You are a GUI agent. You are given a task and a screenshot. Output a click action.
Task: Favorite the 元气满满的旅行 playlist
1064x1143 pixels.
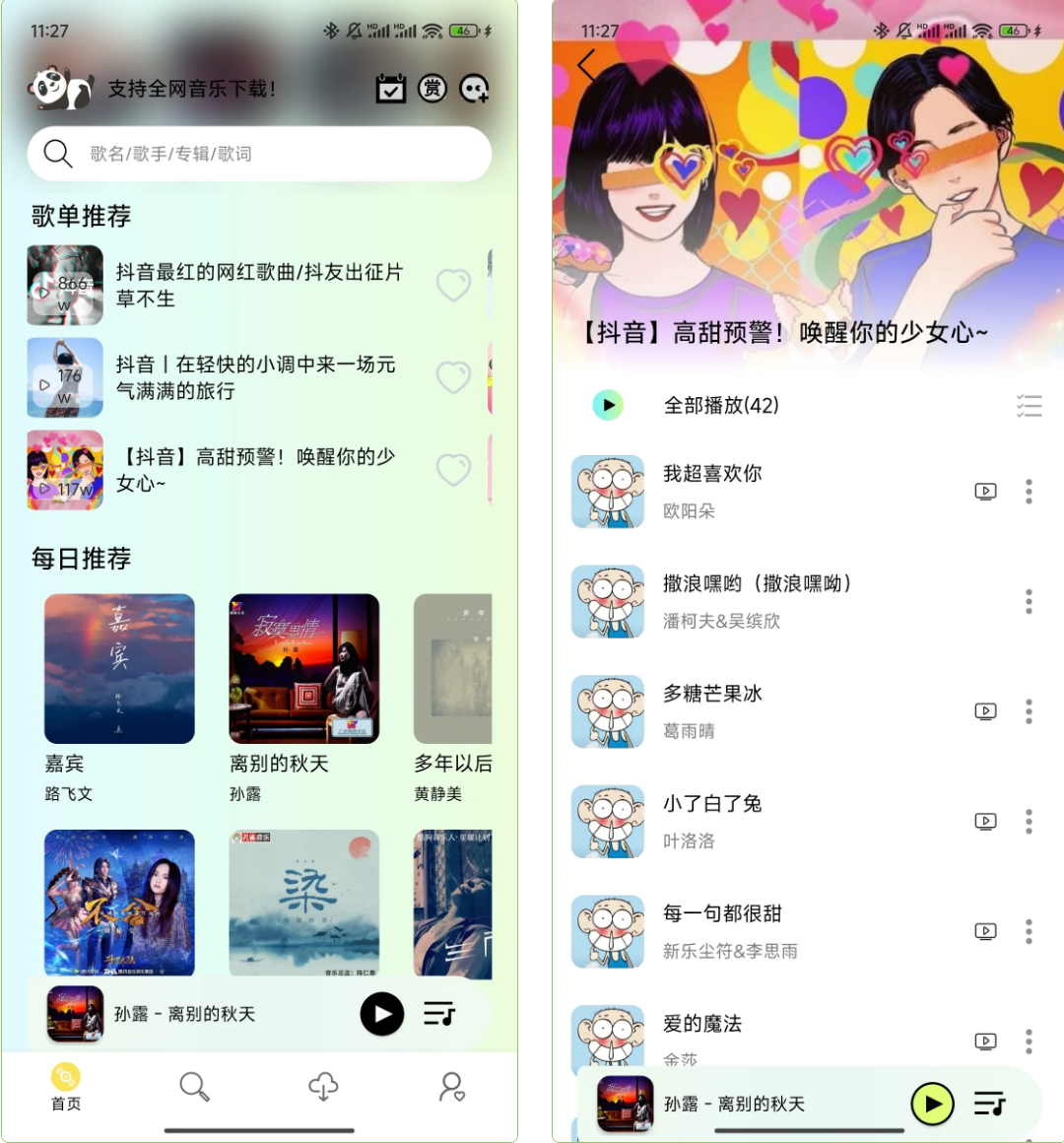[453, 377]
